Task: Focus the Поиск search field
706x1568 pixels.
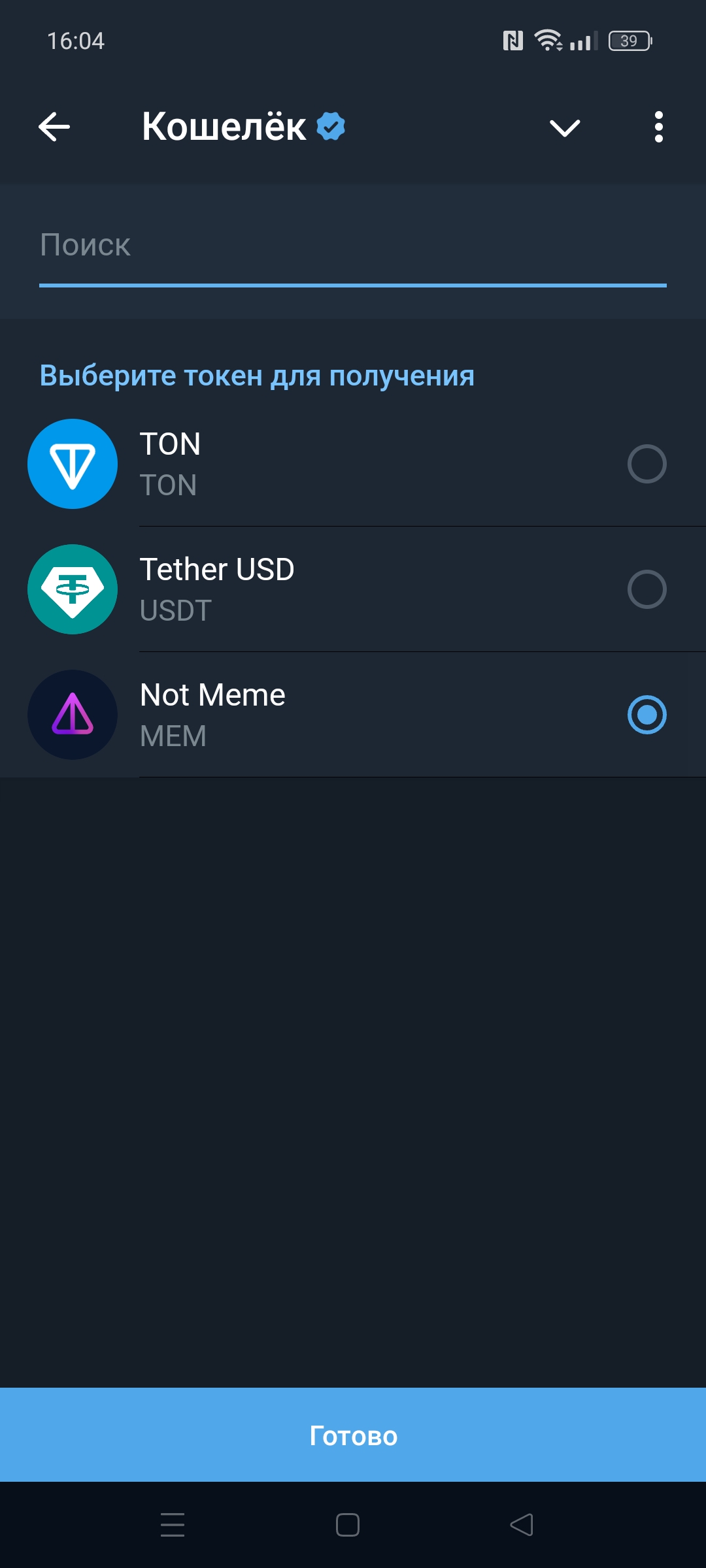Action: (353, 246)
